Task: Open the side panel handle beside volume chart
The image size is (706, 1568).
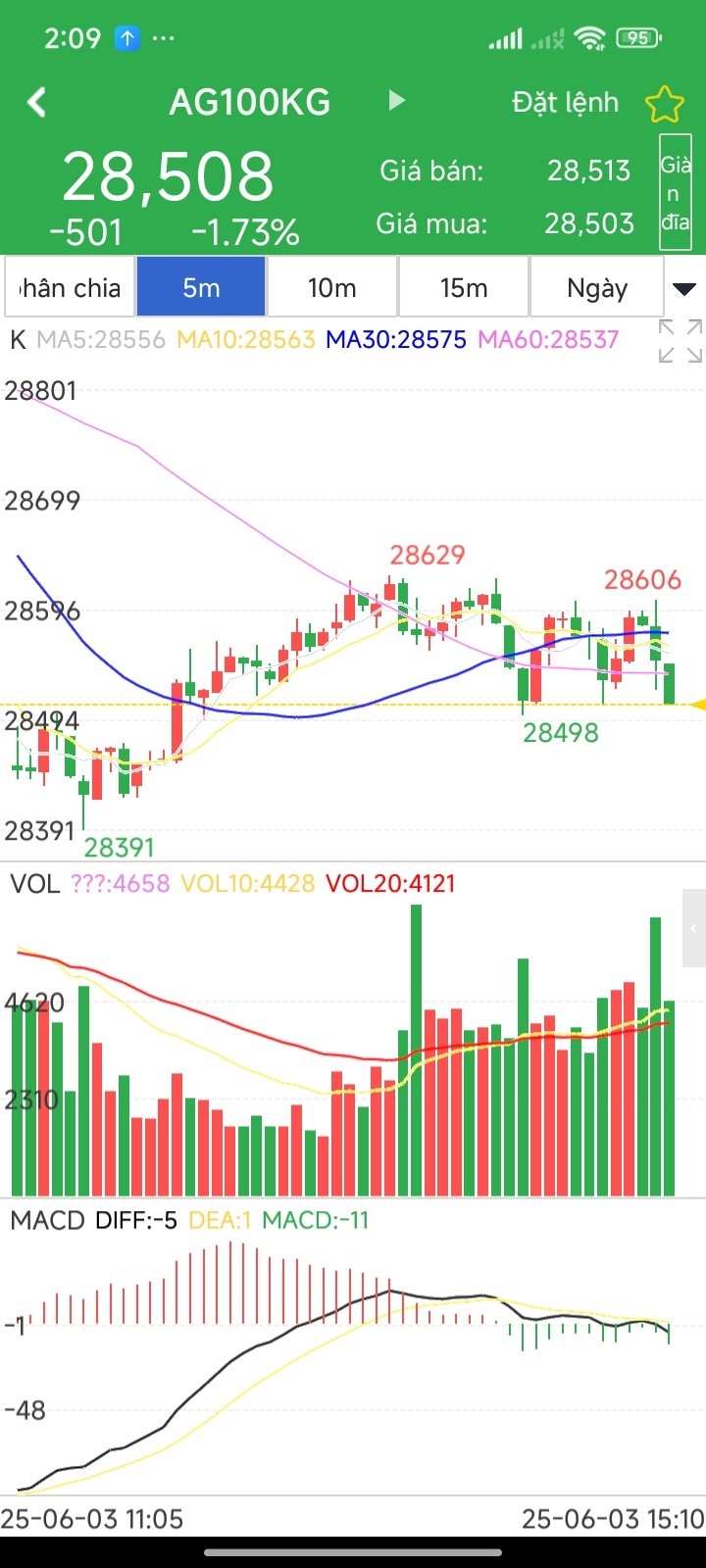Action: click(693, 928)
